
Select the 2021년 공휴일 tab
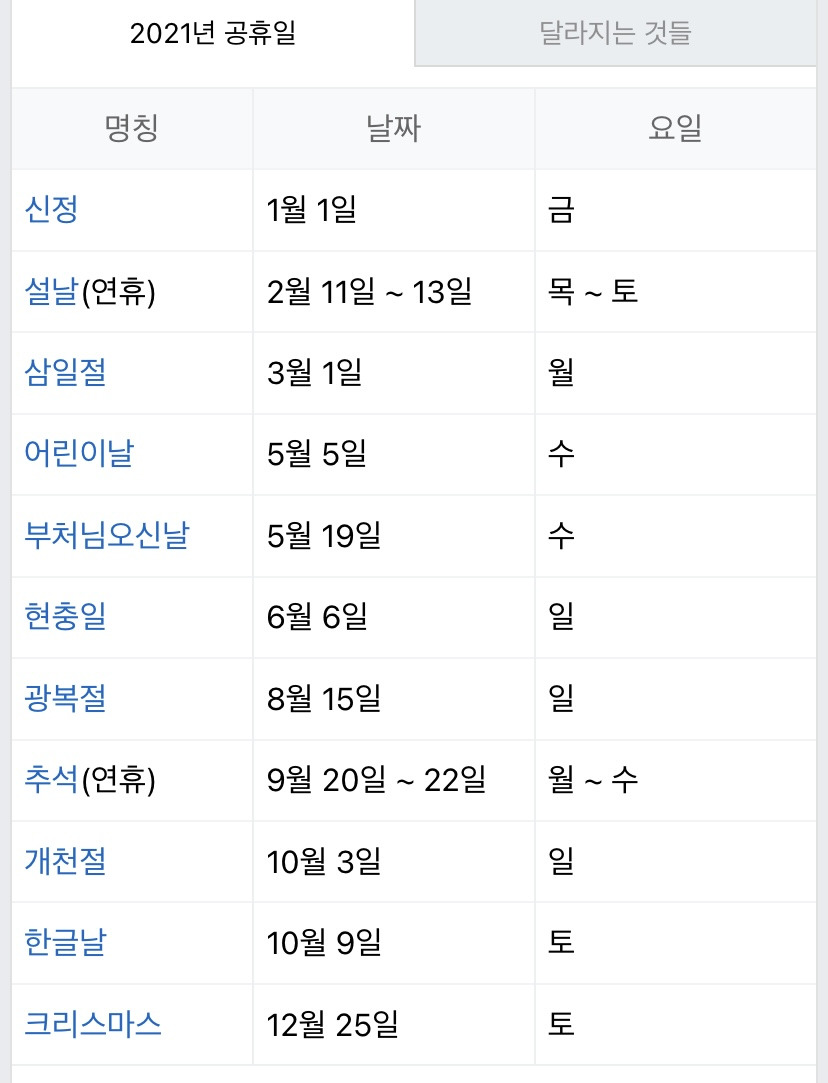point(213,33)
